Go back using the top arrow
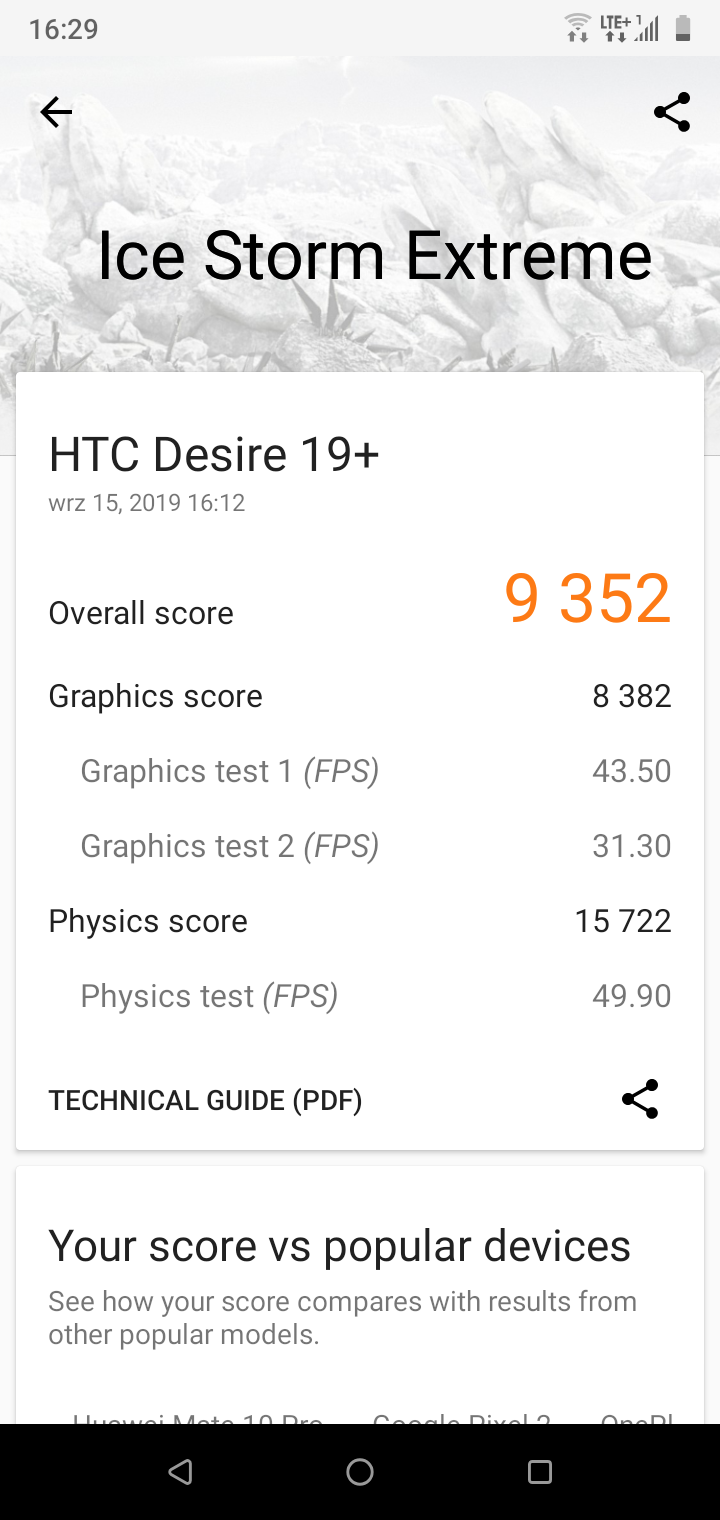720x1520 pixels. click(56, 112)
